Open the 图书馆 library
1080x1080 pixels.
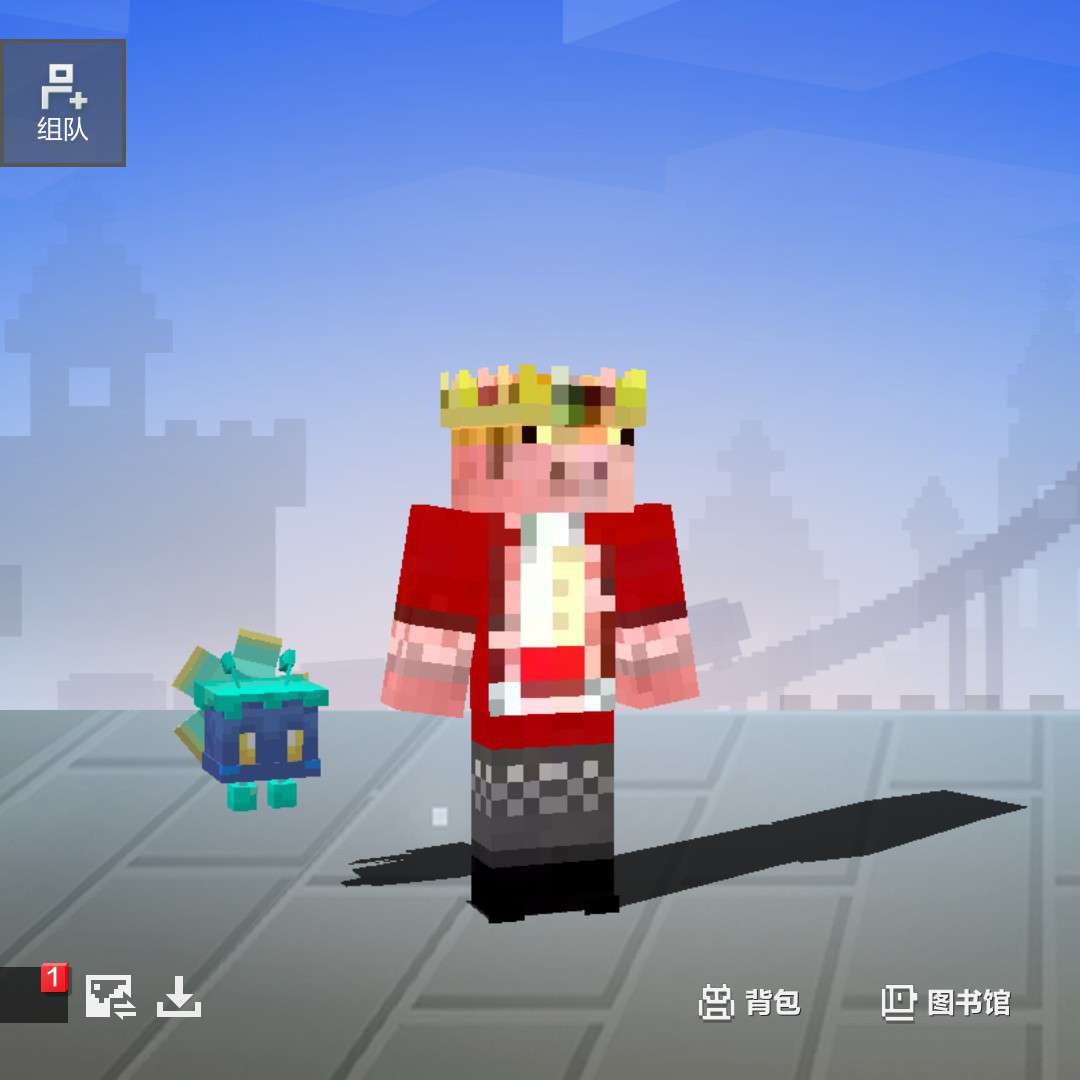[946, 1001]
